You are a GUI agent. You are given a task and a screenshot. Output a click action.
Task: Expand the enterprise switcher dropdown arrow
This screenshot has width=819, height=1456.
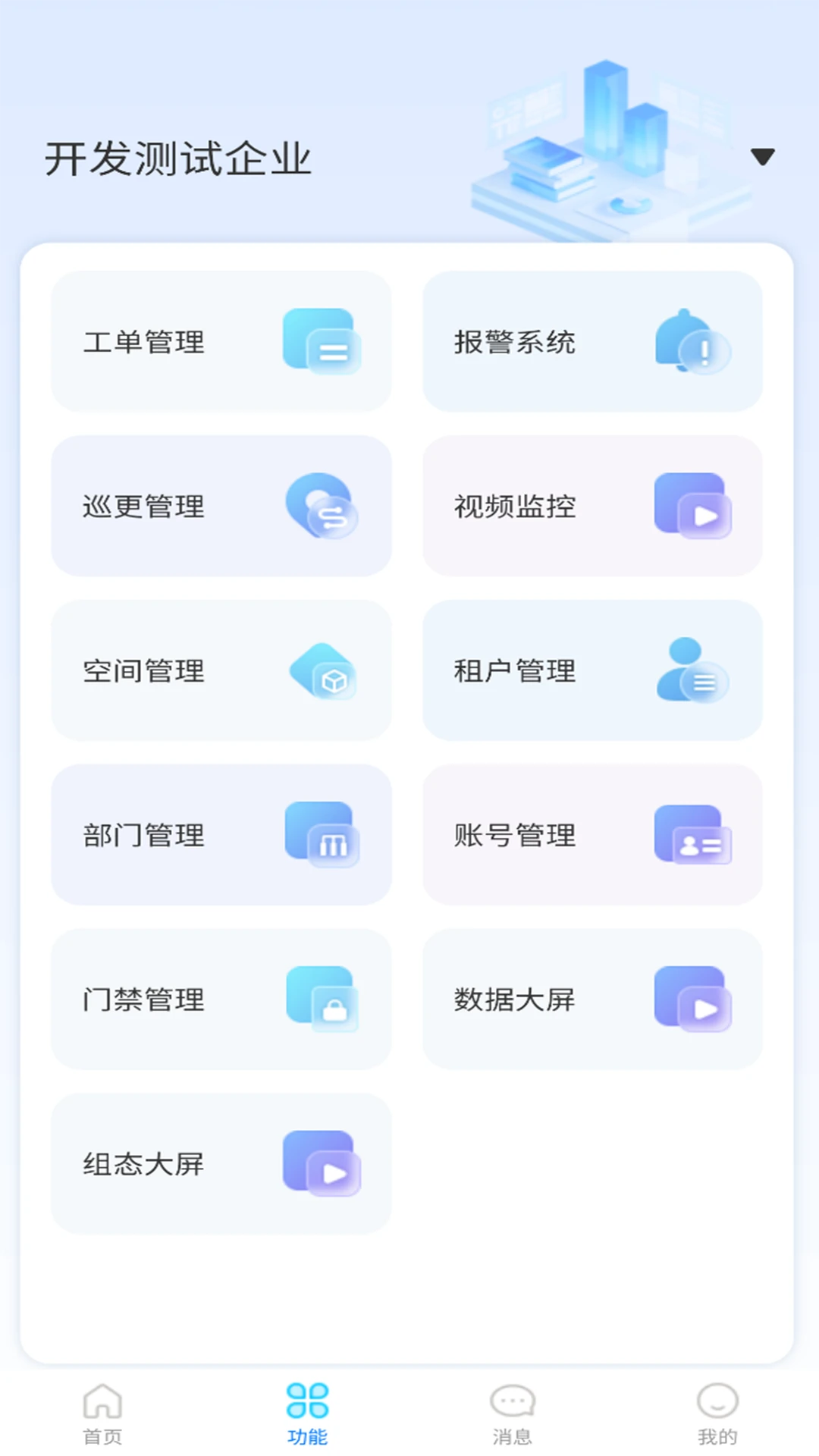coord(764,158)
